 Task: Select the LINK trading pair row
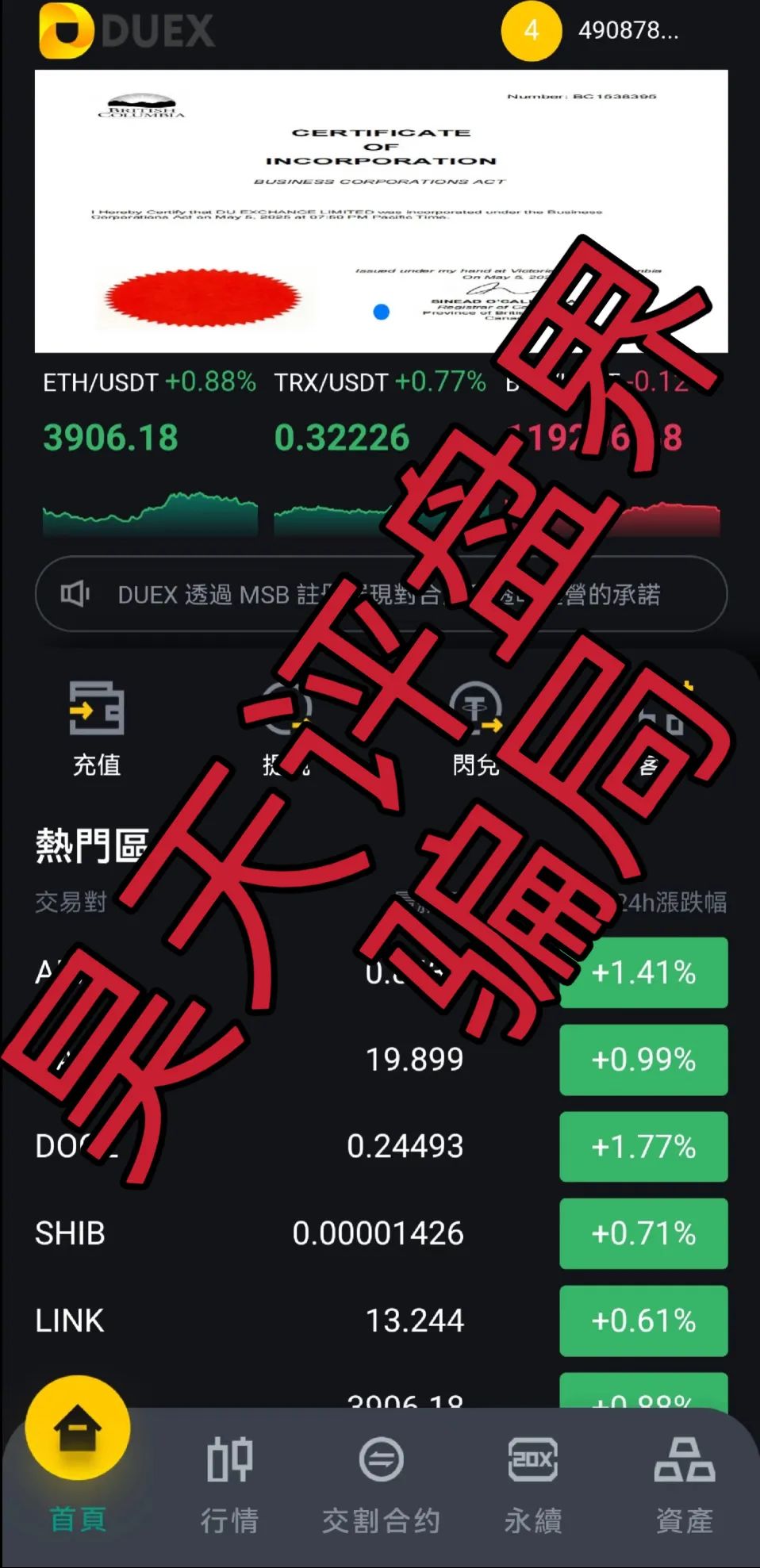[x=238, y=1321]
